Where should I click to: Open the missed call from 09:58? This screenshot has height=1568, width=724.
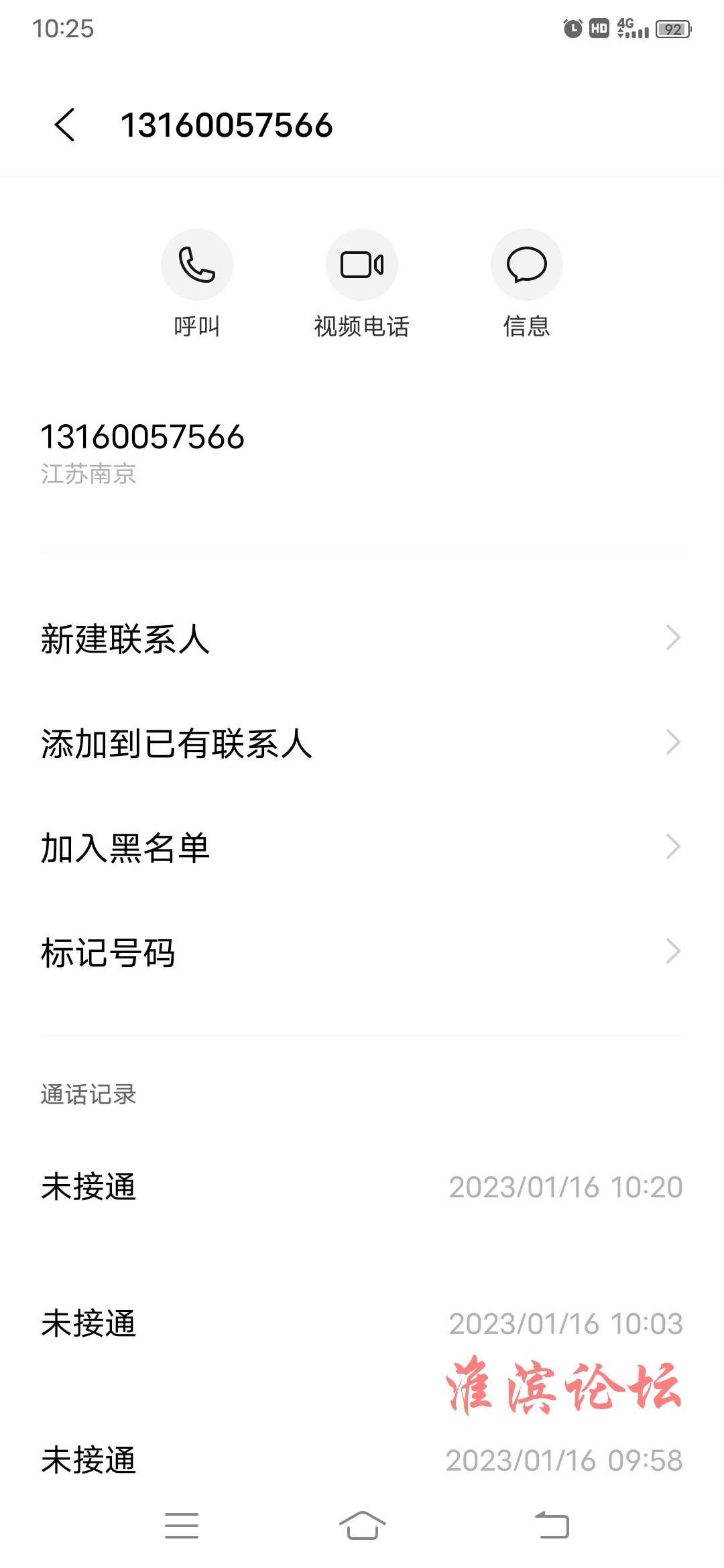coord(362,1460)
